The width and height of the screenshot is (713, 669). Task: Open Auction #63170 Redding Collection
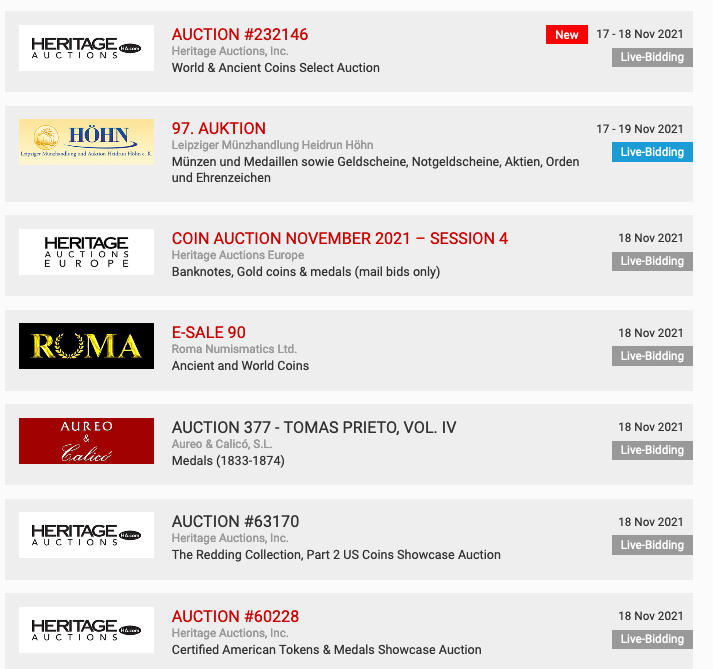235,522
